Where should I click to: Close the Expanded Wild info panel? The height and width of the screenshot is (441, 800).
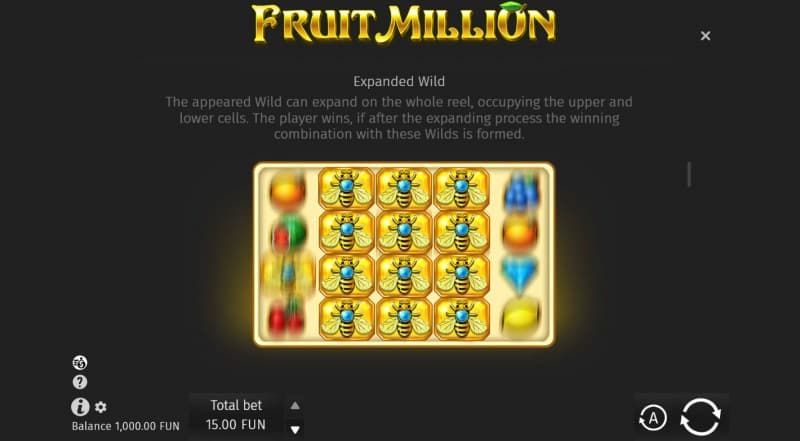pos(705,36)
